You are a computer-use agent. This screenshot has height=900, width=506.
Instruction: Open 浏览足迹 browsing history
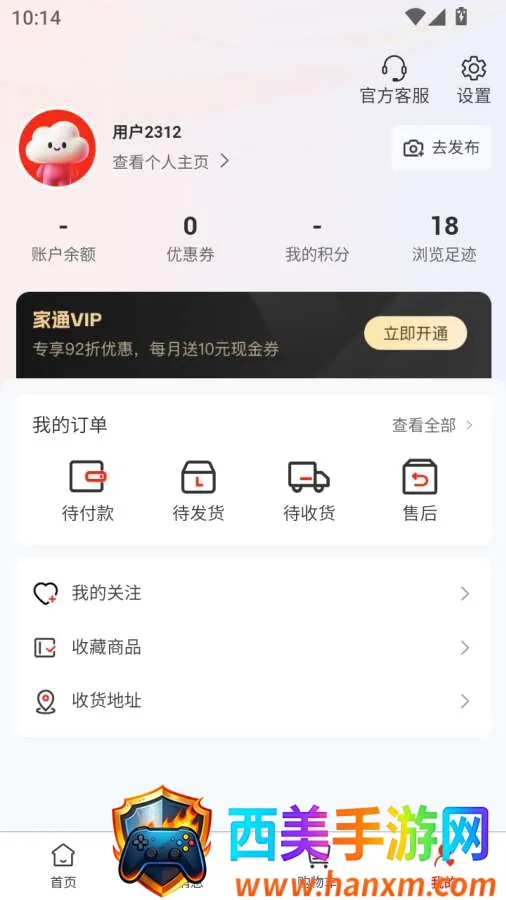pyautogui.click(x=444, y=240)
